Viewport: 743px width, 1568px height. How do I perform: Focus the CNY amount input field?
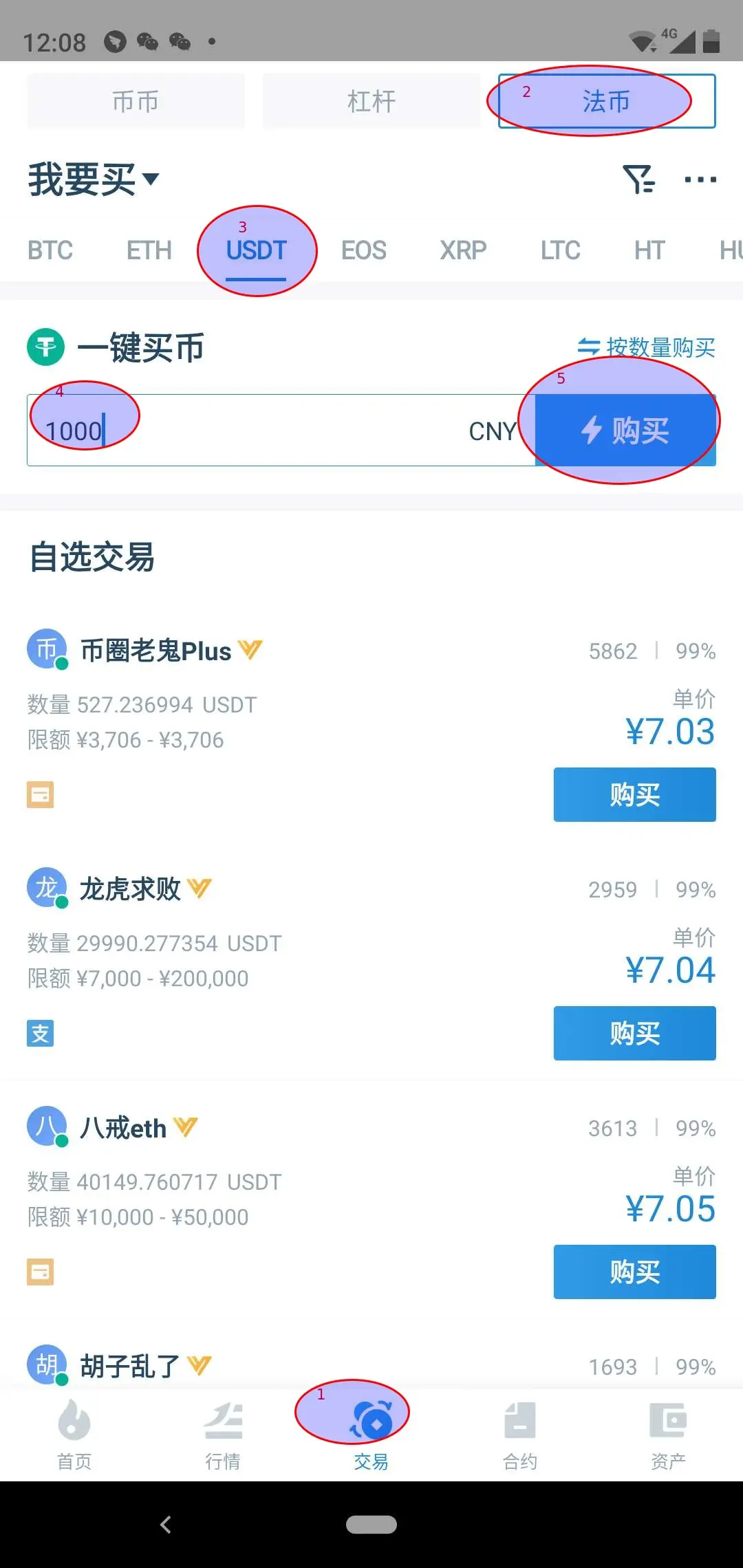coord(281,431)
